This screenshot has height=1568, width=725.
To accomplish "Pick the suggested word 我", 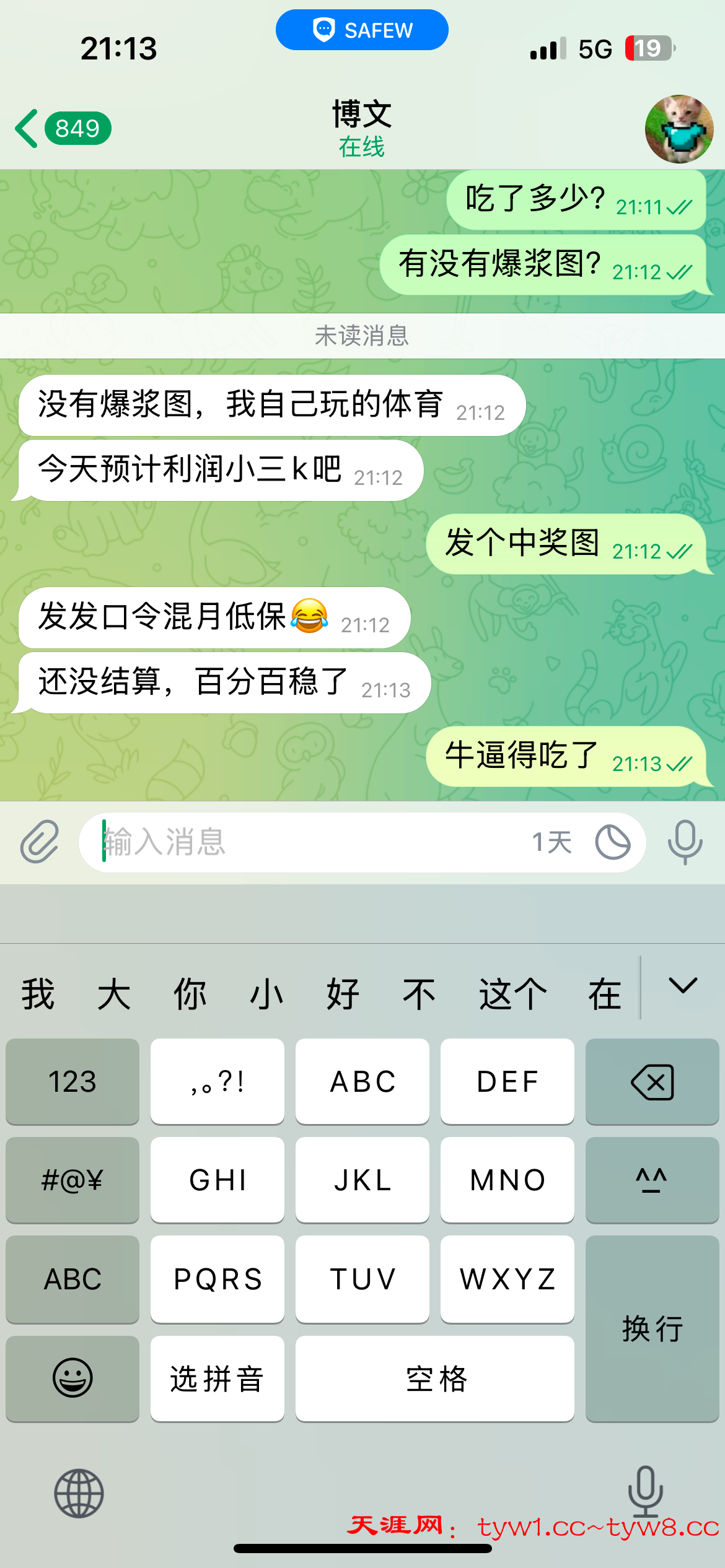I will tap(38, 995).
